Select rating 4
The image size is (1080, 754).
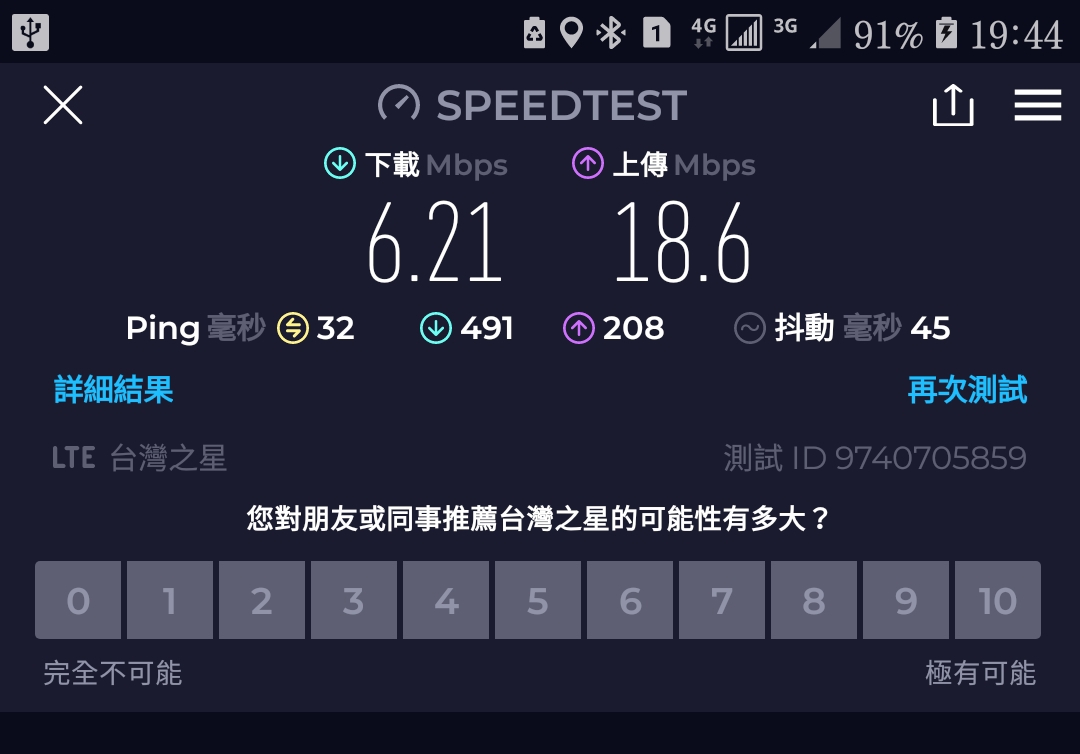click(446, 600)
